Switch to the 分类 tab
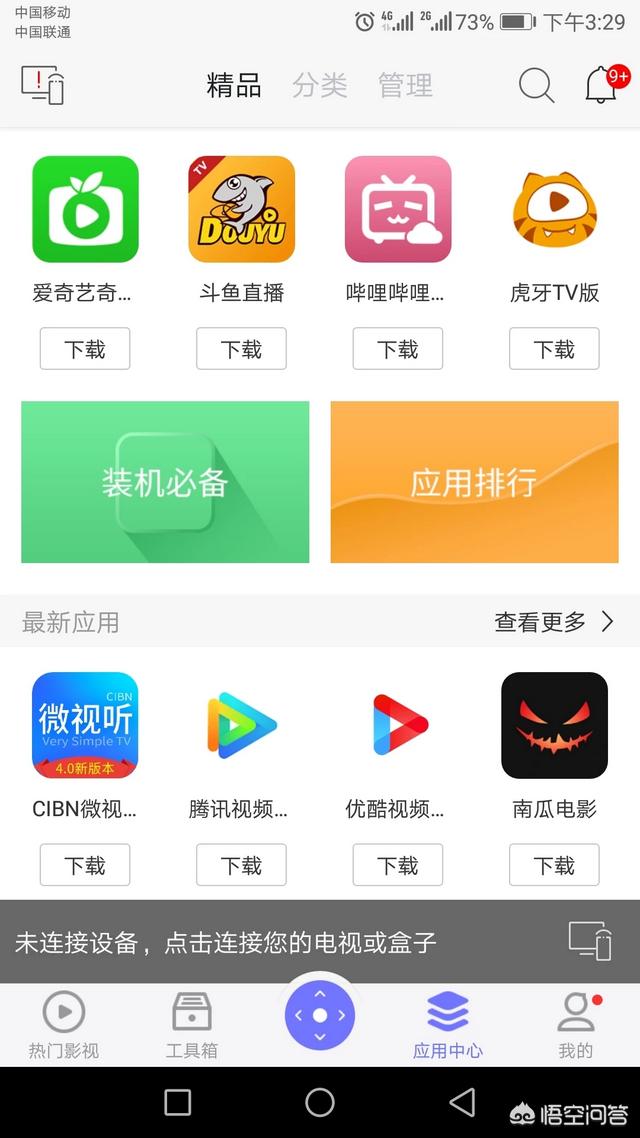640x1138 pixels. pyautogui.click(x=320, y=86)
